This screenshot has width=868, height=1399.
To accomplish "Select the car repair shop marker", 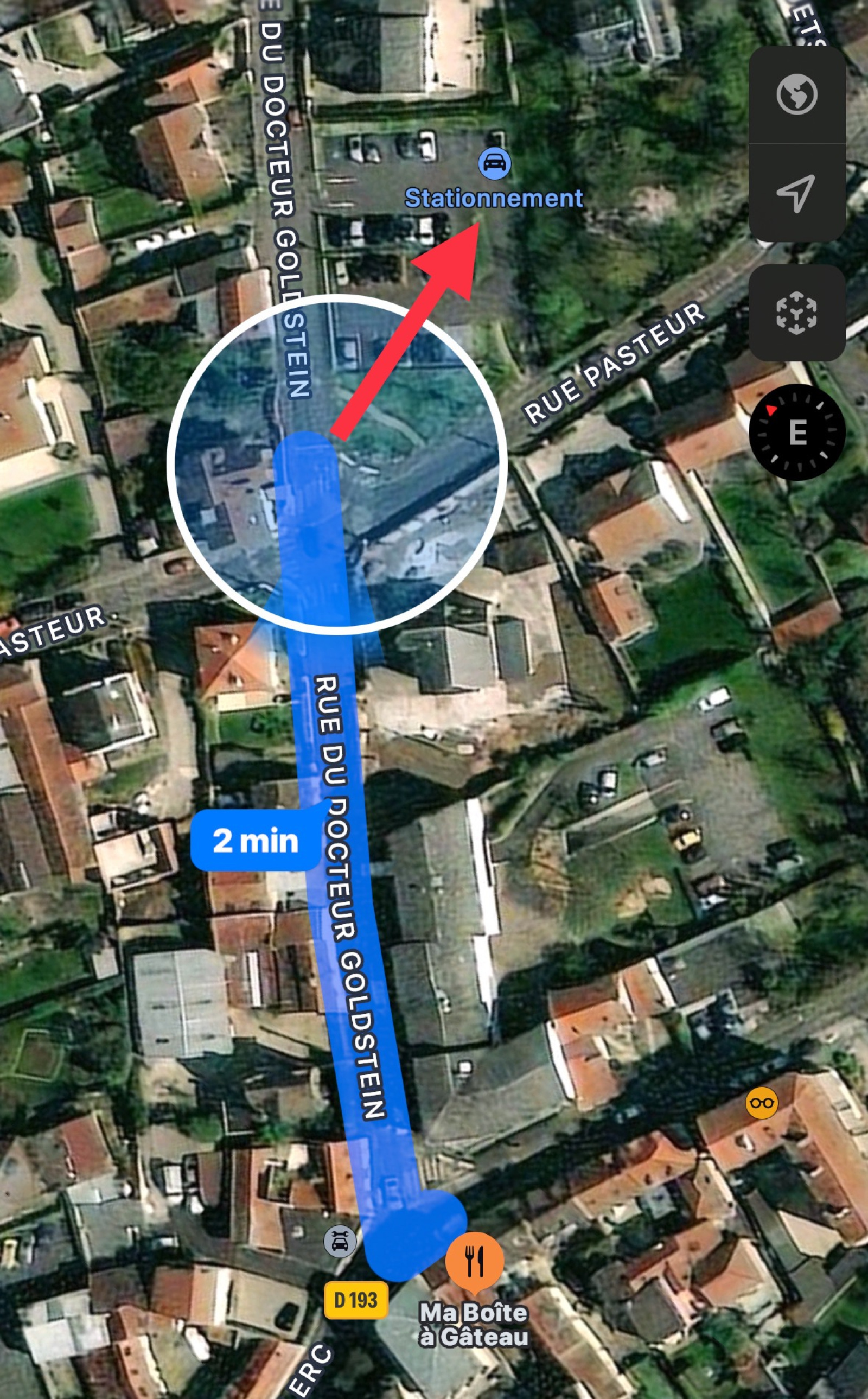I will point(340,1242).
